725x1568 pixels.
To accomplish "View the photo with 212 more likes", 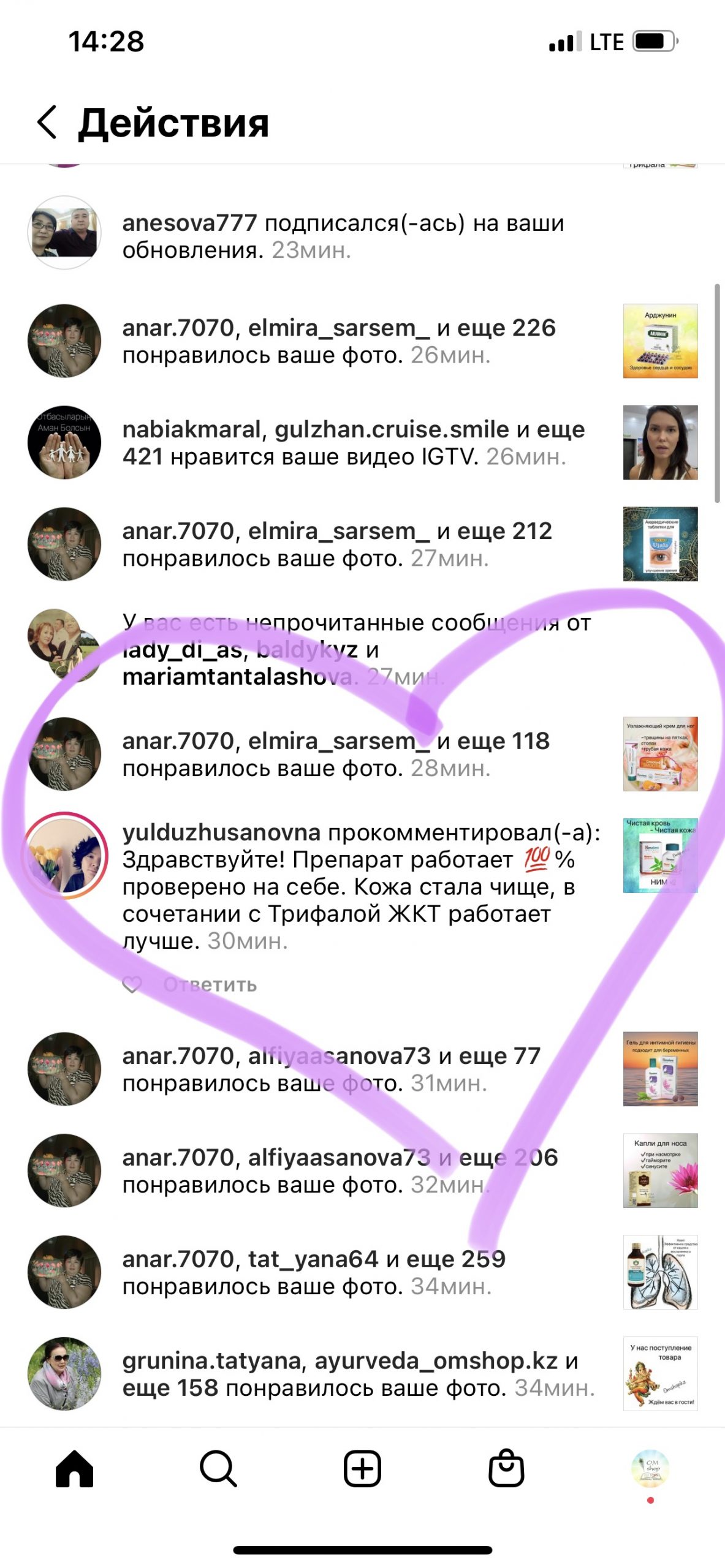I will [x=660, y=544].
